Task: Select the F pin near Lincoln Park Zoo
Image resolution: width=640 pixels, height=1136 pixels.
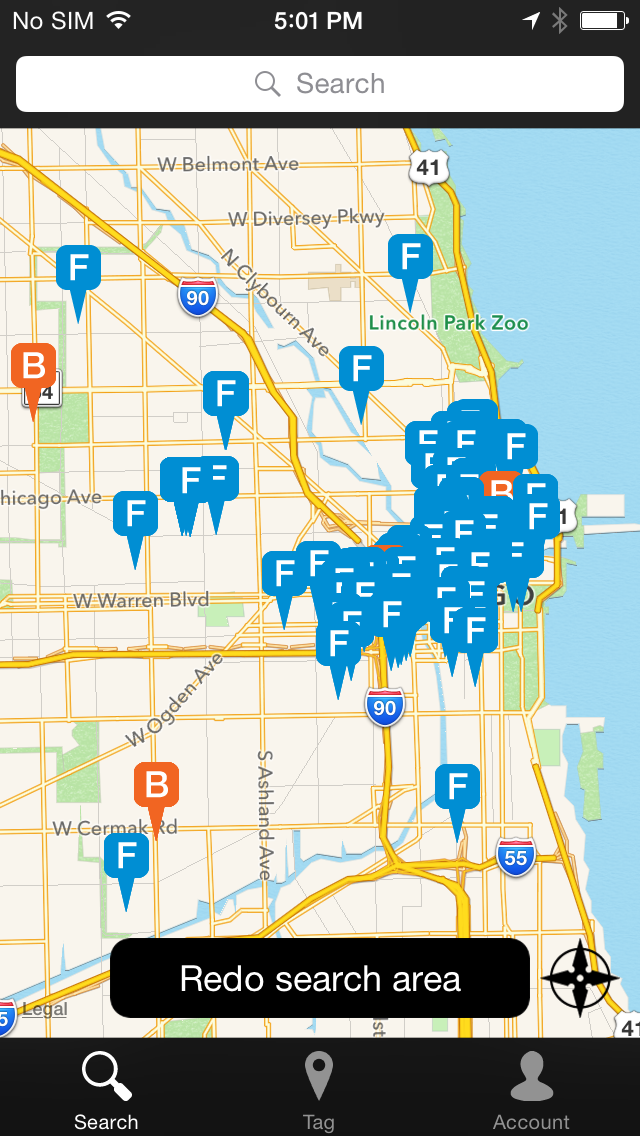Action: pos(410,257)
